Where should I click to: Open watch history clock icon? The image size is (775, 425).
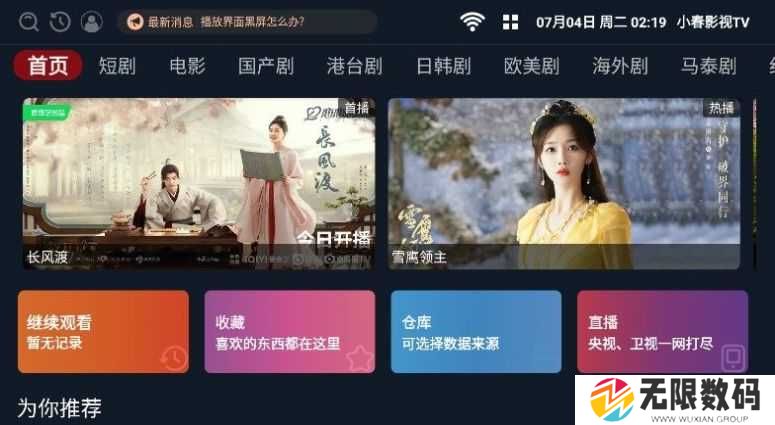pyautogui.click(x=60, y=21)
